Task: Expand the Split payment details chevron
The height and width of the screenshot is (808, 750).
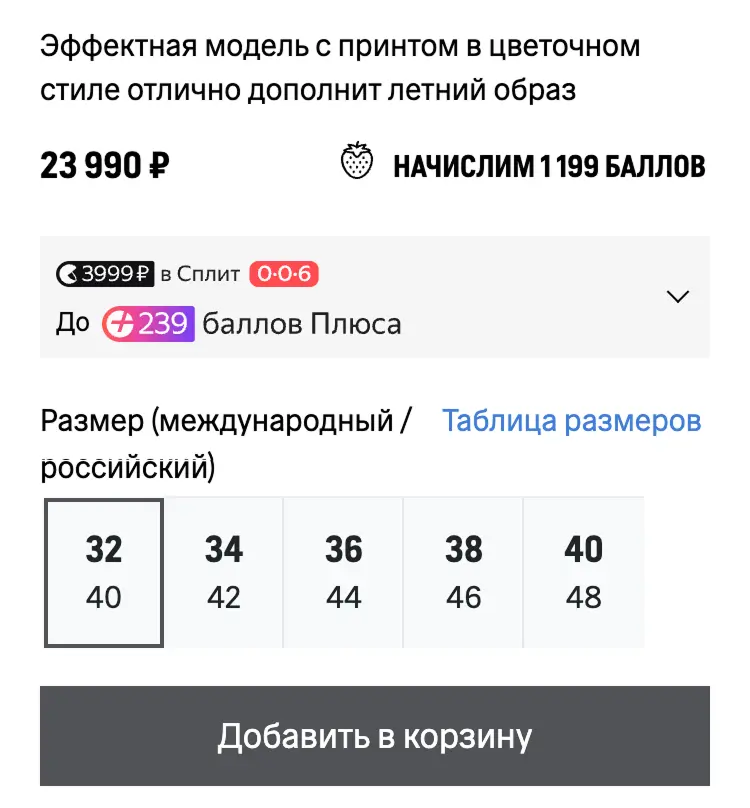Action: tap(678, 297)
